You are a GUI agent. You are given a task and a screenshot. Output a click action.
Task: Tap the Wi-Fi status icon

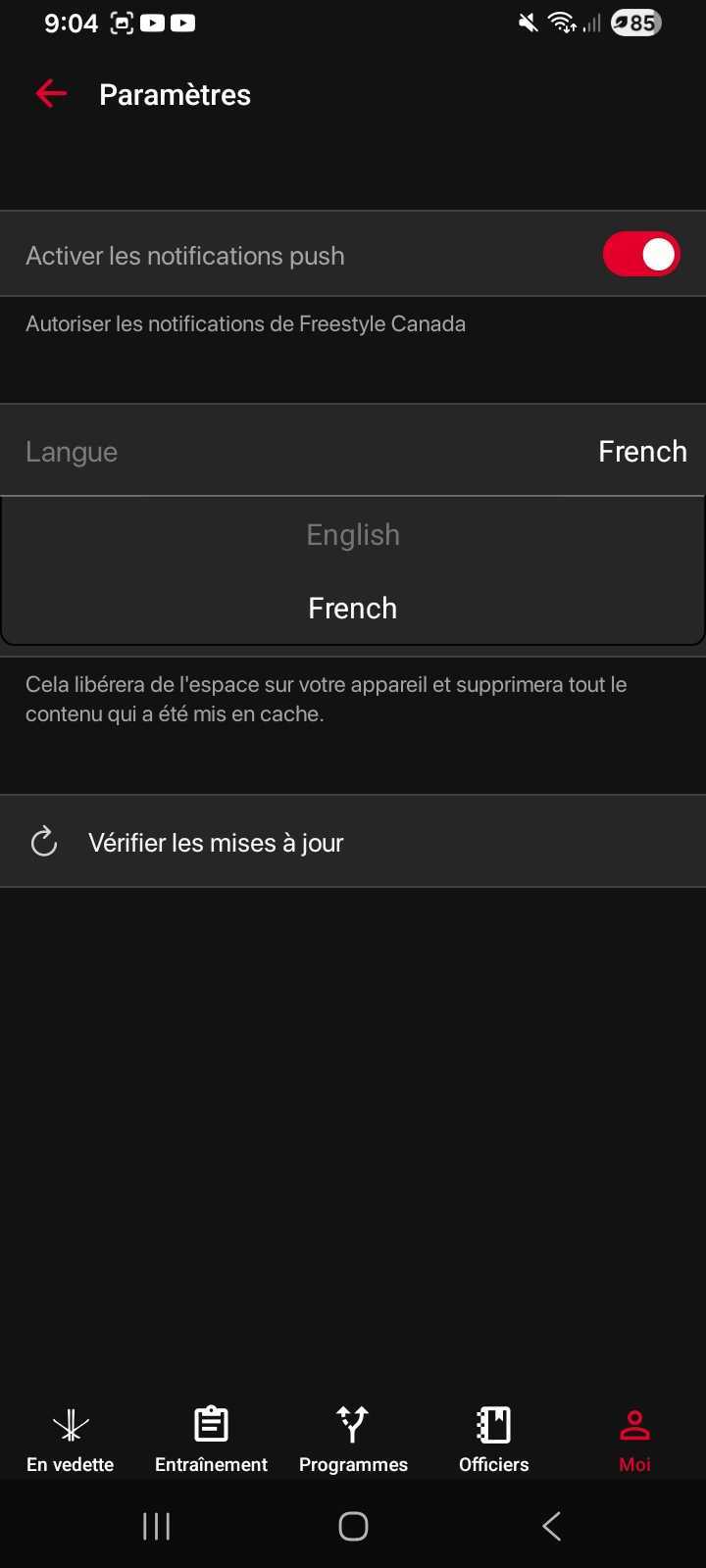559,23
